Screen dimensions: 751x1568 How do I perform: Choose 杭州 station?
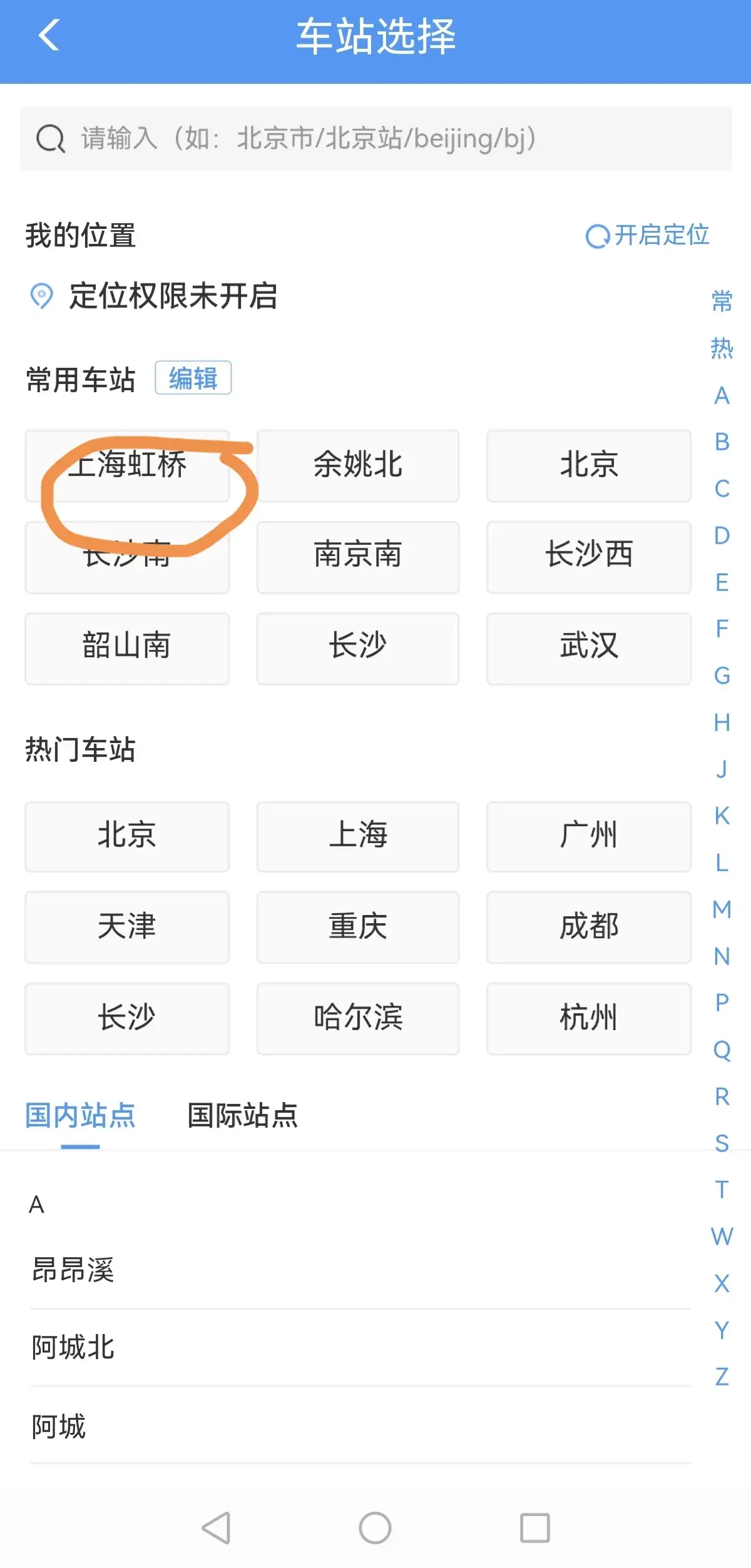[x=588, y=1018]
